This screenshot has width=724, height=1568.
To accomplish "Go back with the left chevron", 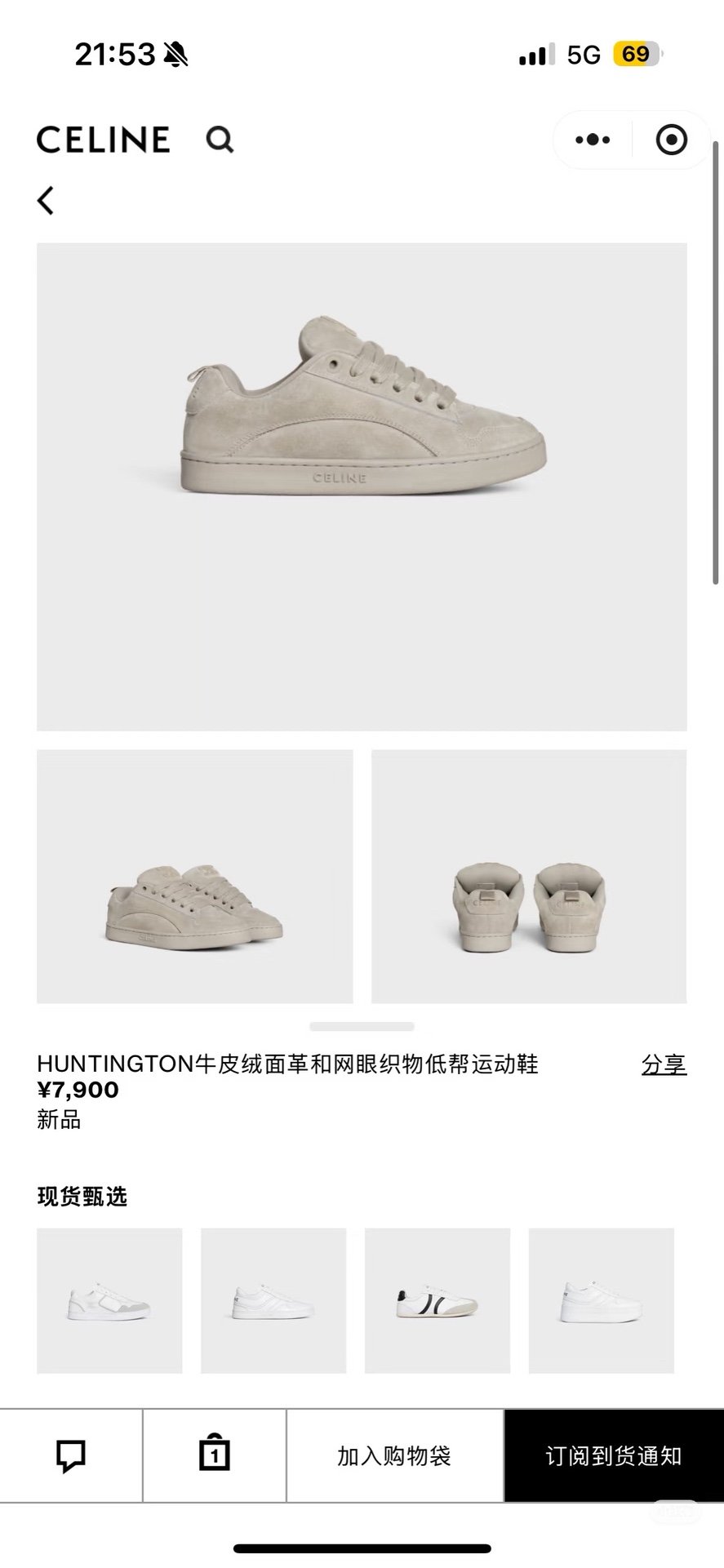I will pos(46,199).
